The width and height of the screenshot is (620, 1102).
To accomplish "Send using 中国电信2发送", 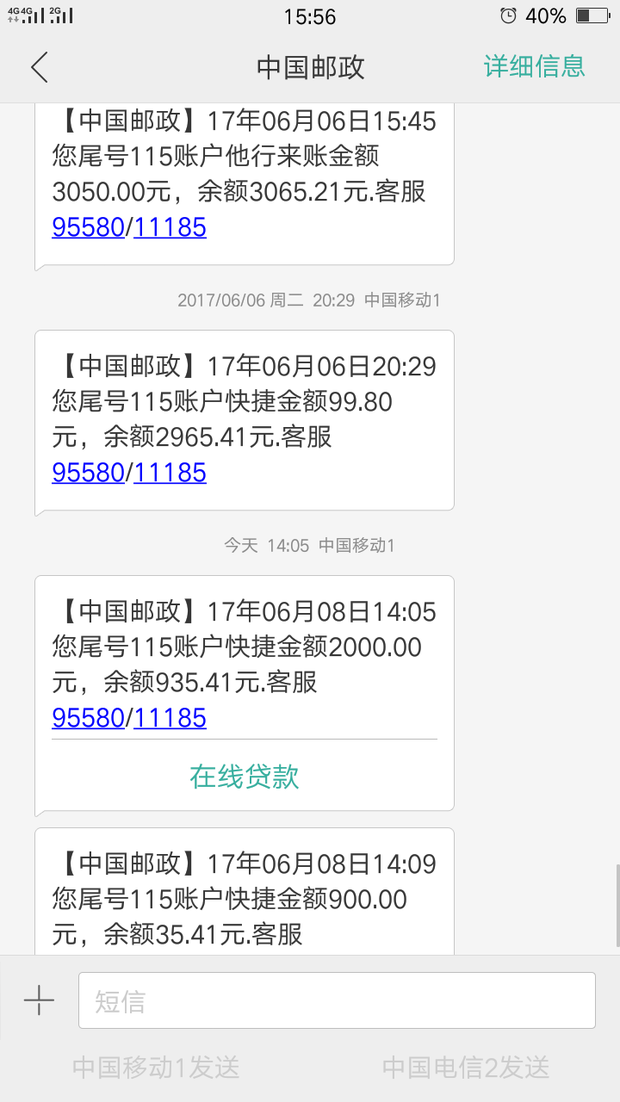I will click(466, 1067).
